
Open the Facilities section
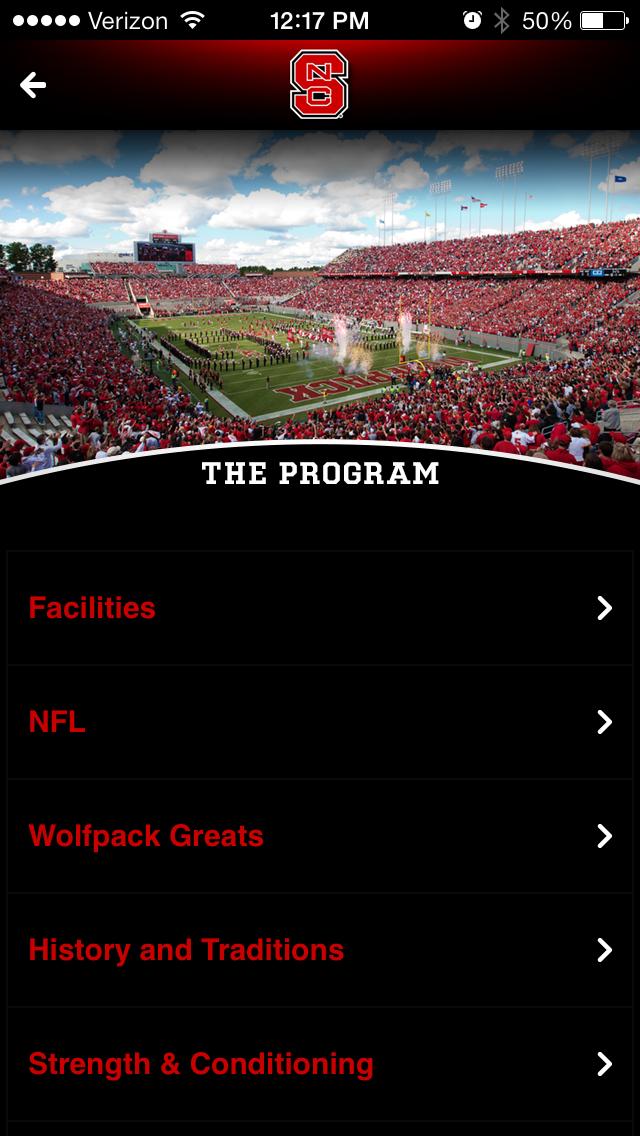tap(320, 608)
